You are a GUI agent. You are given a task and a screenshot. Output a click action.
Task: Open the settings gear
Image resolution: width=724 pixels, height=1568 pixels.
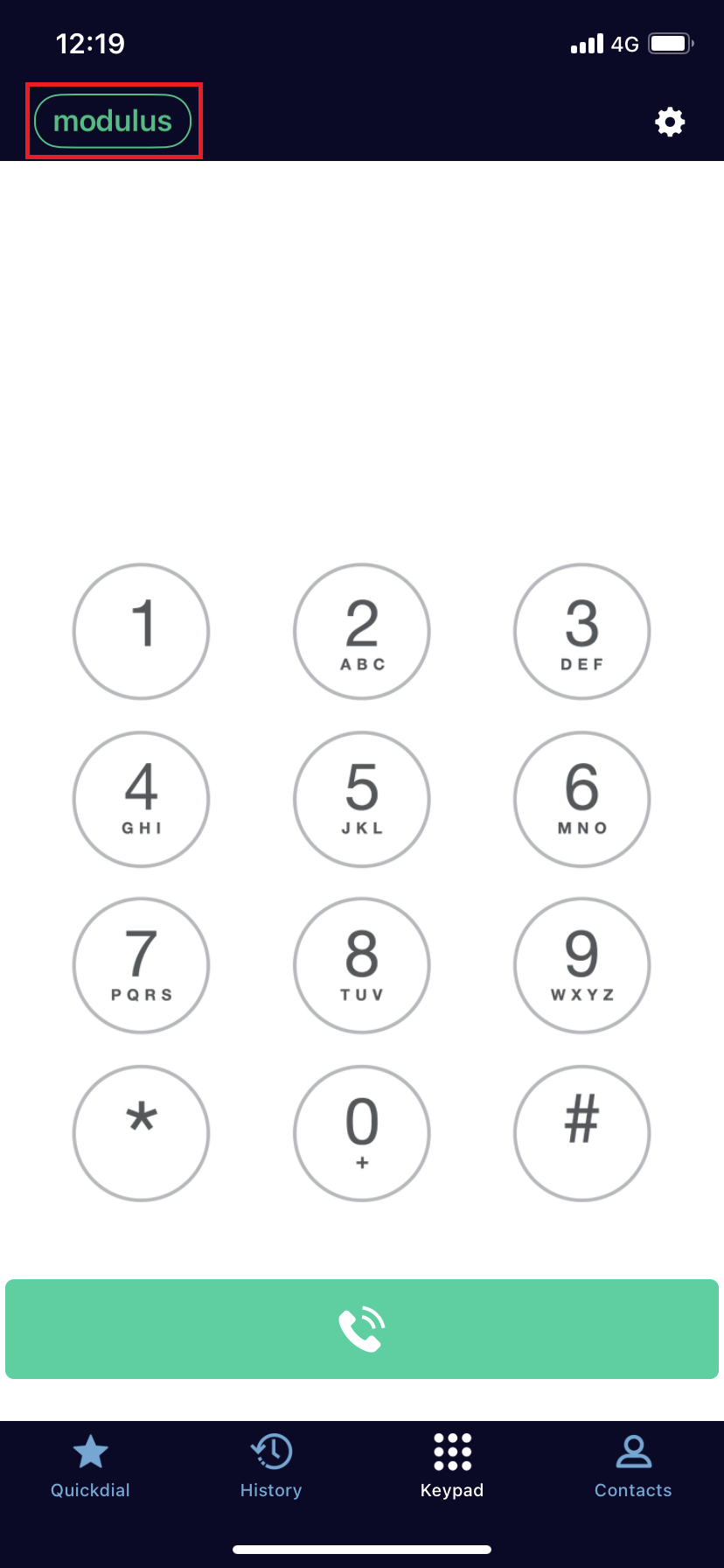pos(670,122)
